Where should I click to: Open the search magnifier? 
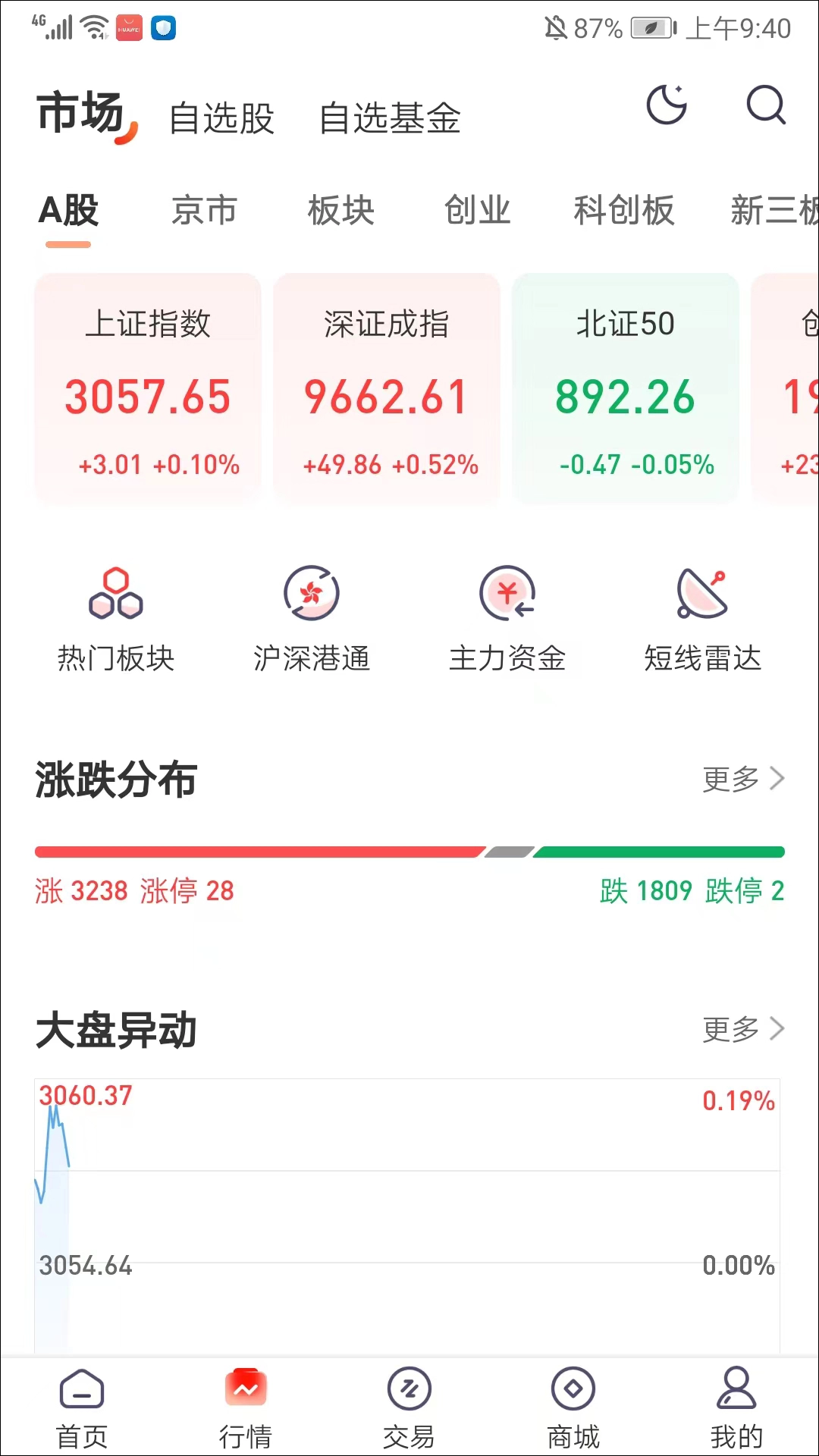pos(766,105)
